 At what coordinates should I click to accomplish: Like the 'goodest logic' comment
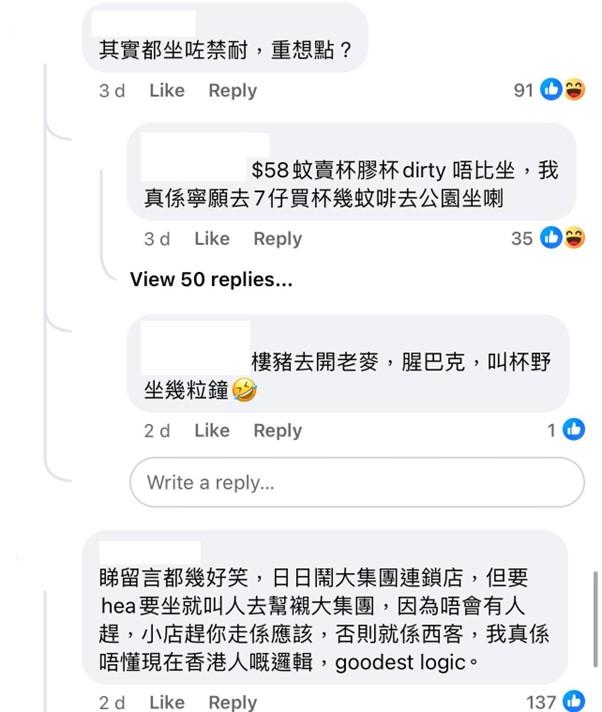pos(167,702)
